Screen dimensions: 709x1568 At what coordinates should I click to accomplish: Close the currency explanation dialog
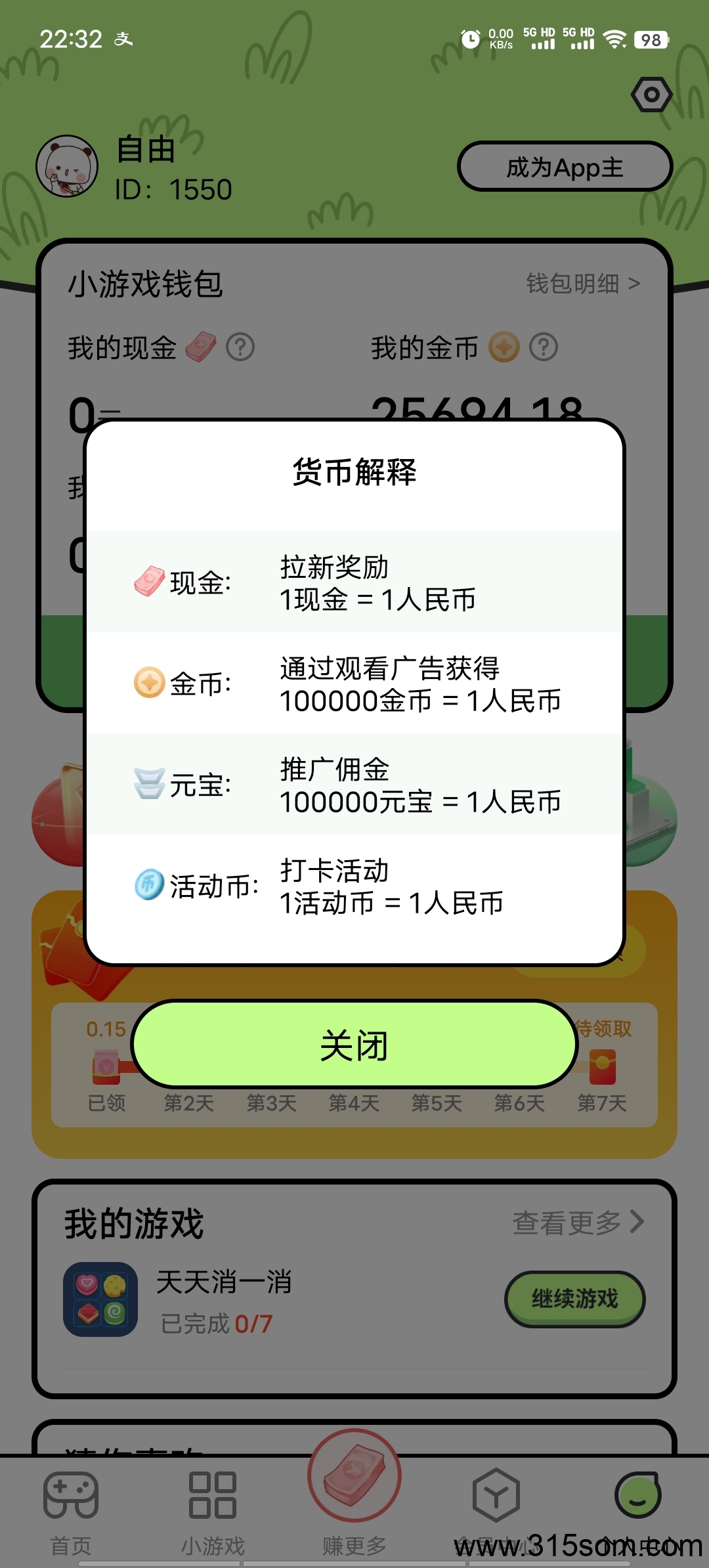(354, 1044)
